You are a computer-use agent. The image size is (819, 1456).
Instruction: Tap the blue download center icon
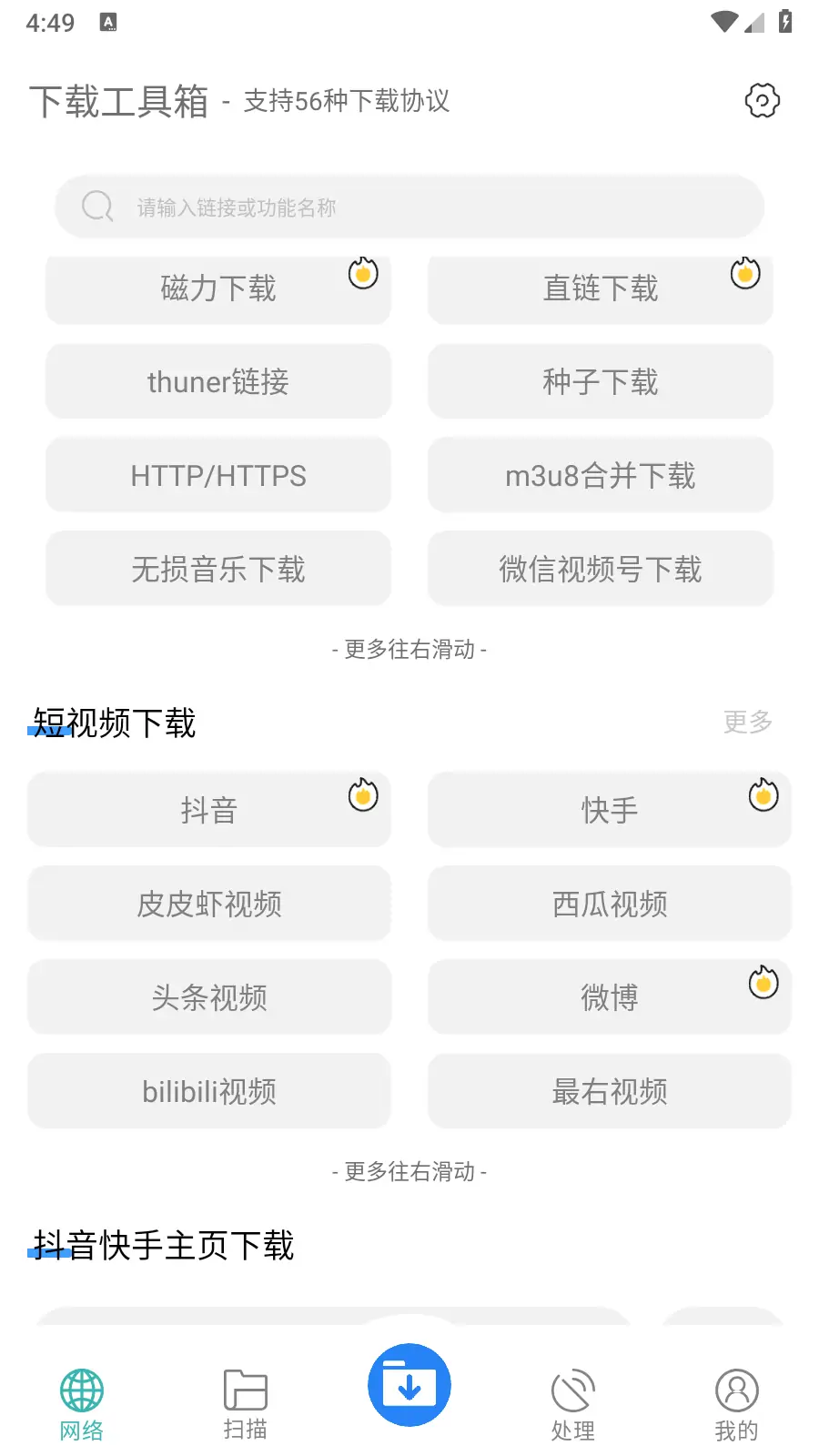(409, 1384)
